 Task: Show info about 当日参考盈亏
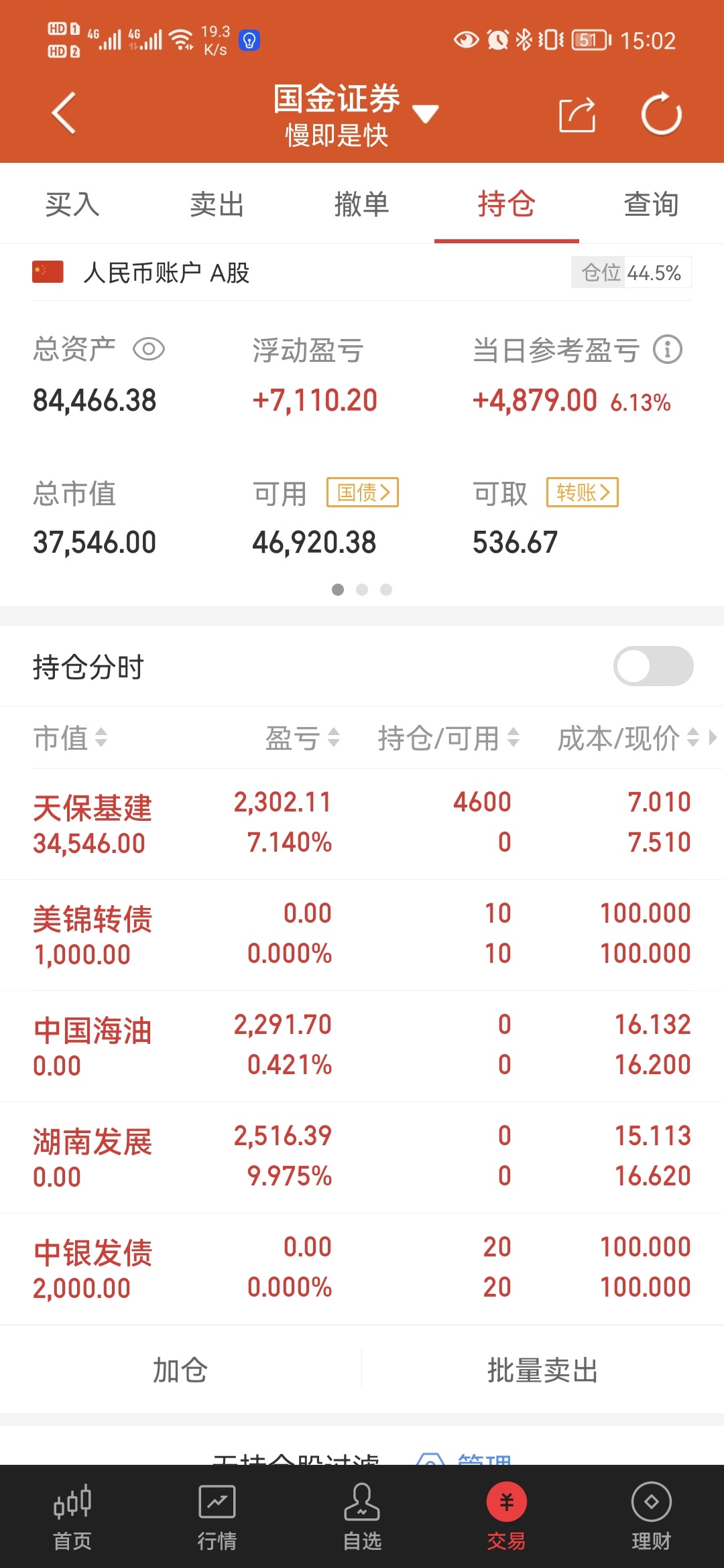[668, 349]
